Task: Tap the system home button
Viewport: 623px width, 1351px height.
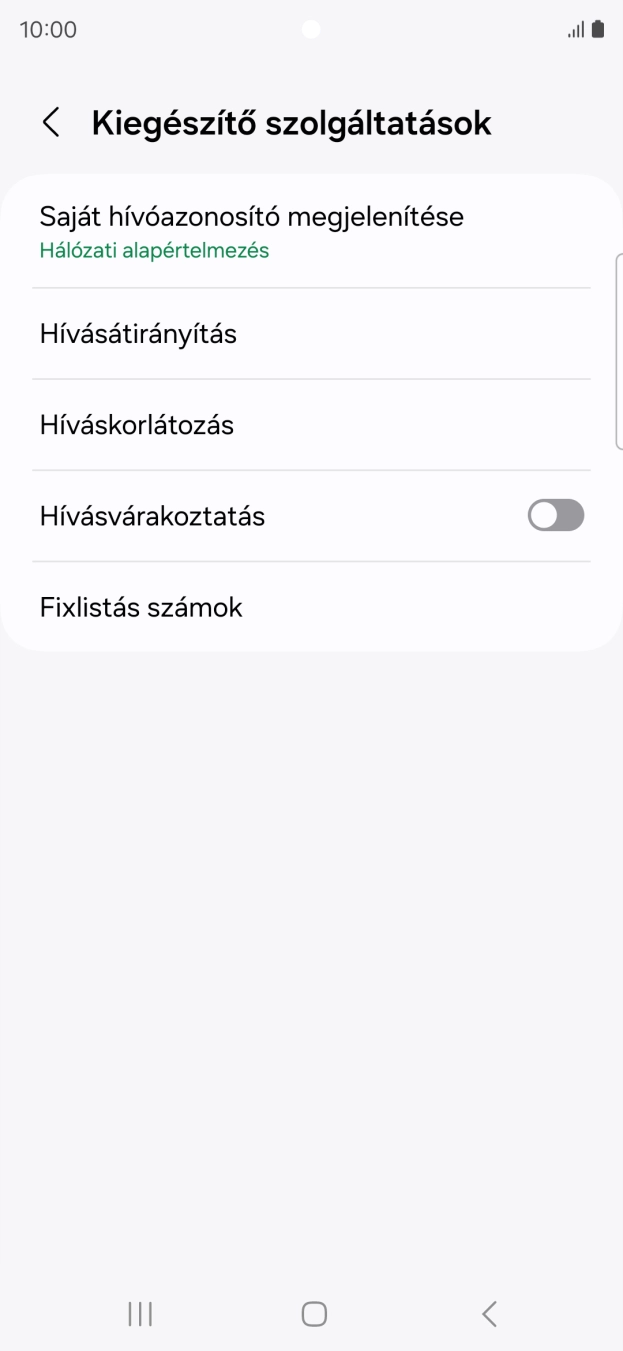Action: coord(314,1313)
